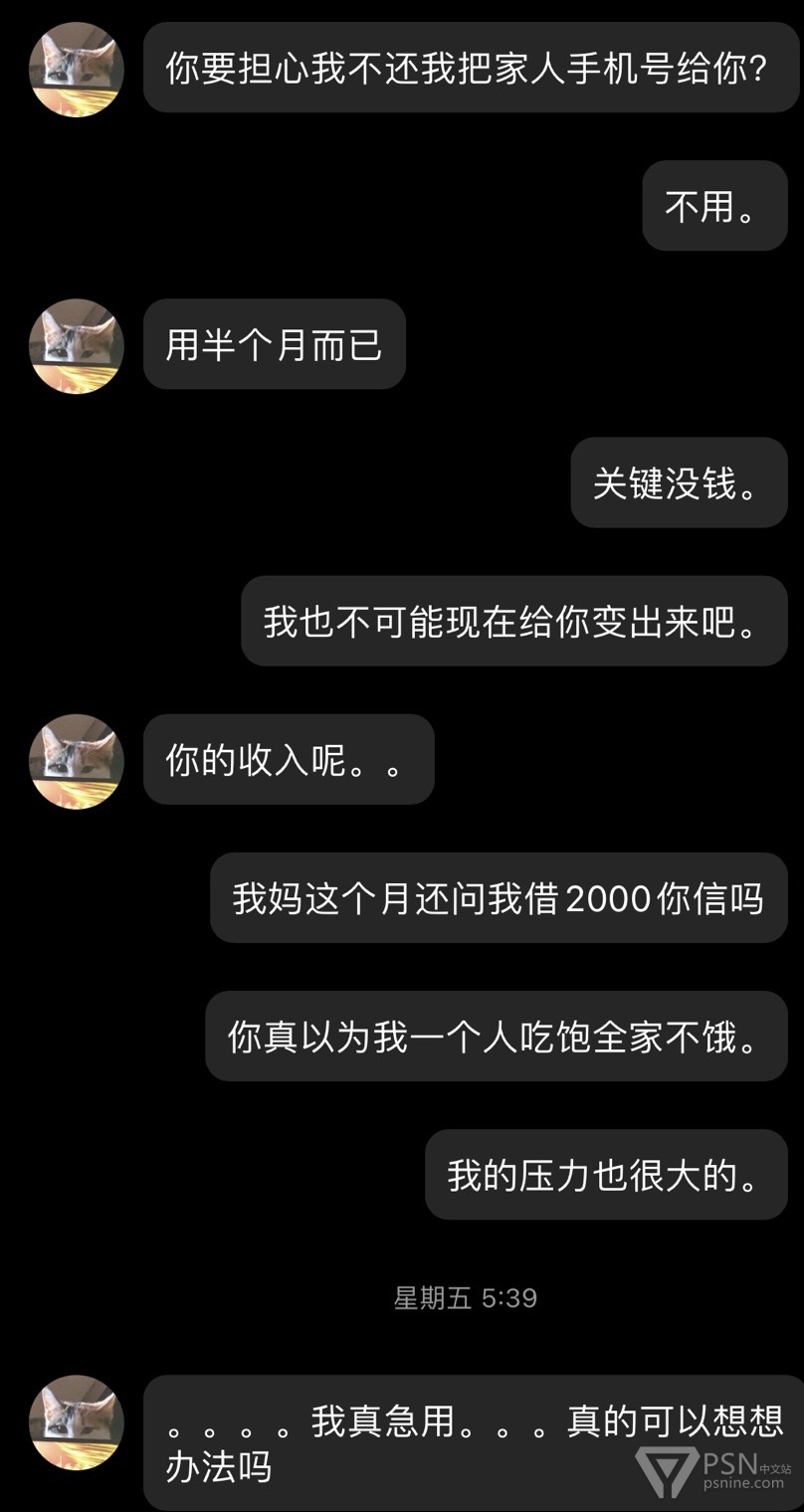The width and height of the screenshot is (804, 1512).
Task: Open avatar beside the "用半个月而已" message
Action: click(77, 345)
